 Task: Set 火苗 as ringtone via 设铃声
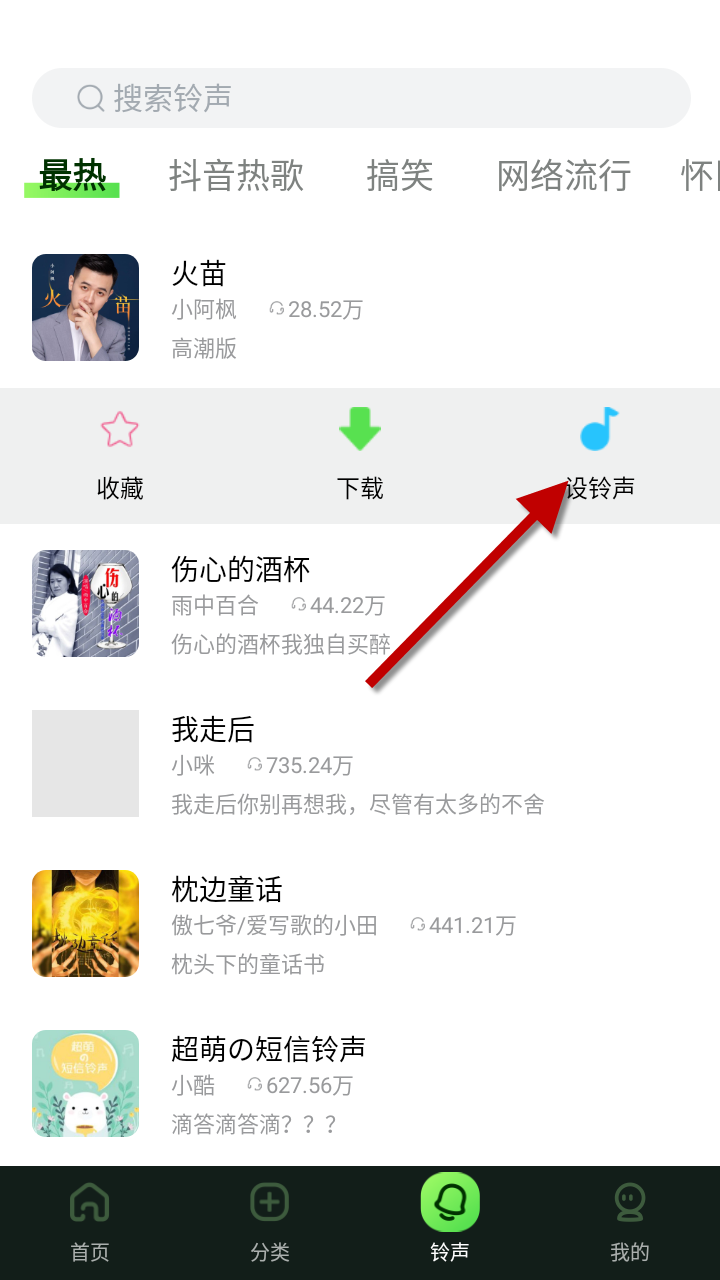600,455
